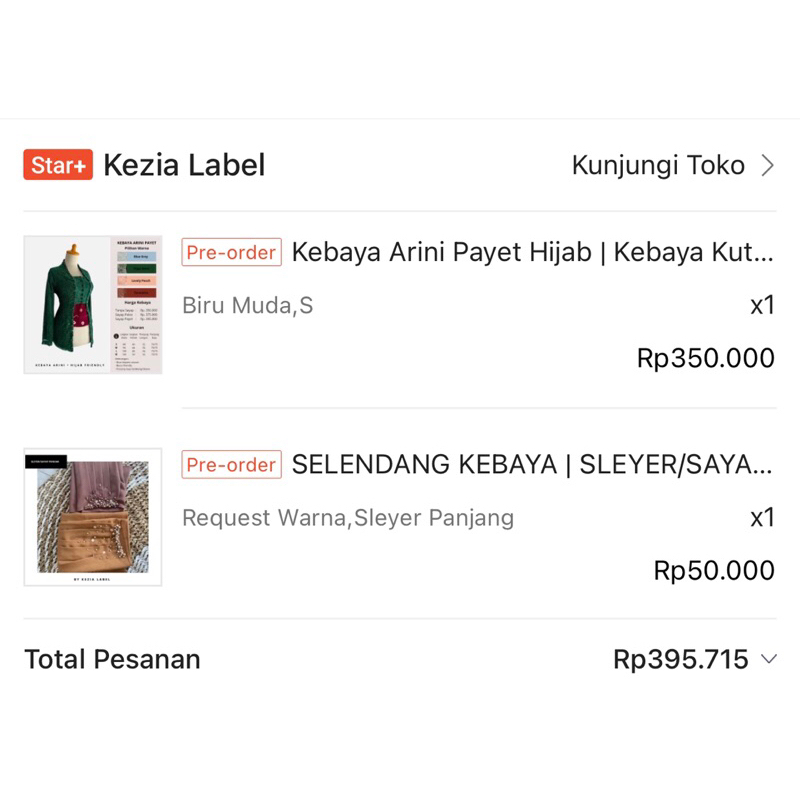View the green kebaya product thumbnail

[x=93, y=304]
